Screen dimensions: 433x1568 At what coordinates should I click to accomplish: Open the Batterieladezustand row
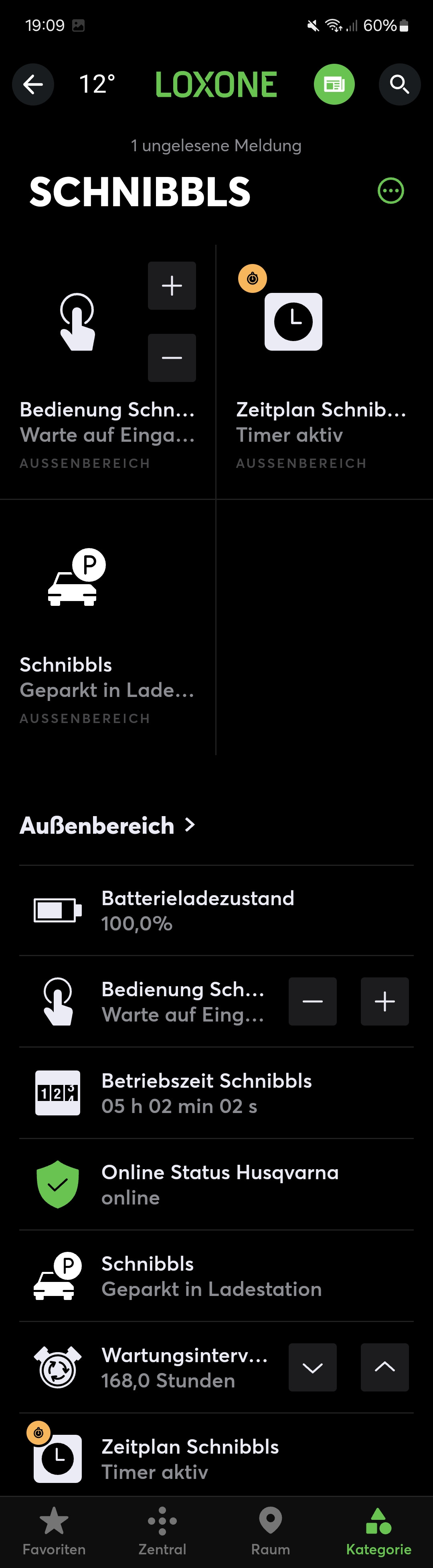216,911
